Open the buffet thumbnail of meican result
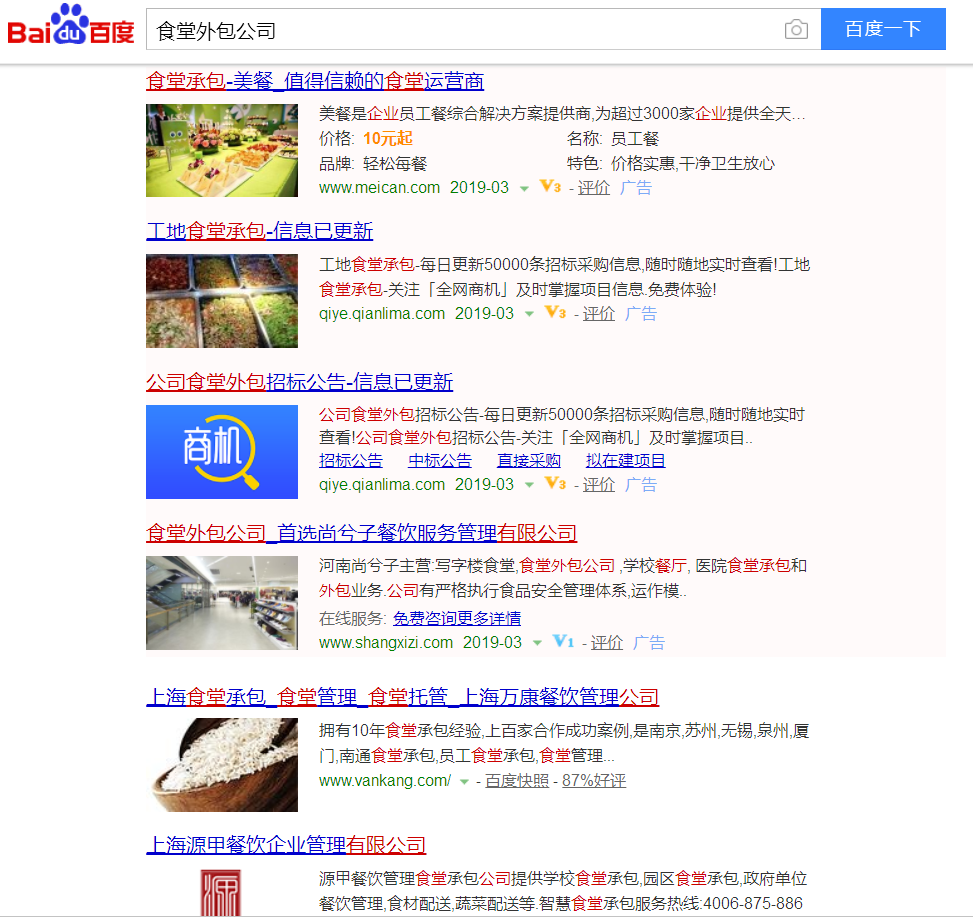This screenshot has height=917, width=973. tap(222, 150)
